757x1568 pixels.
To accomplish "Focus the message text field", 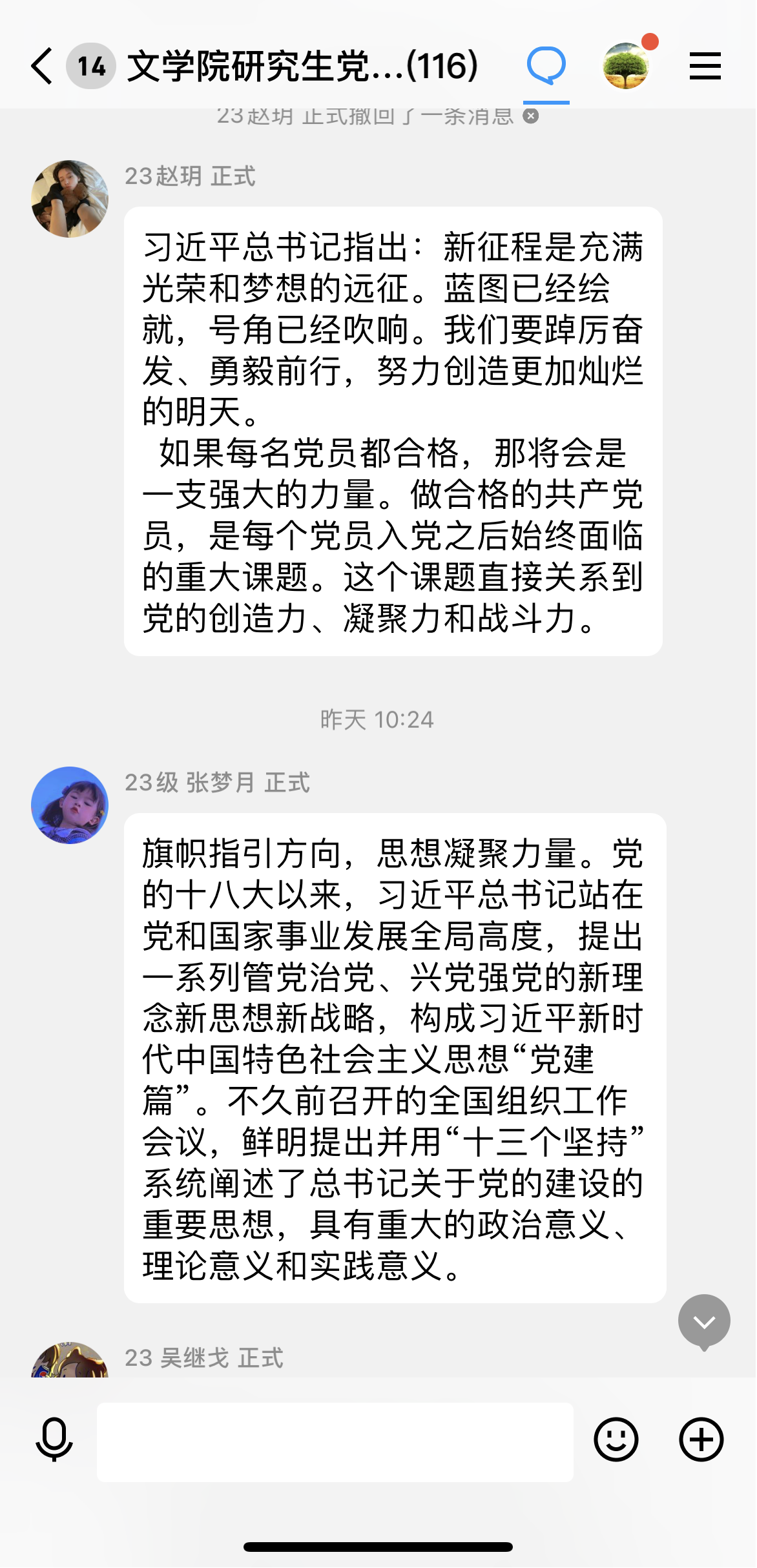I will [x=335, y=1441].
